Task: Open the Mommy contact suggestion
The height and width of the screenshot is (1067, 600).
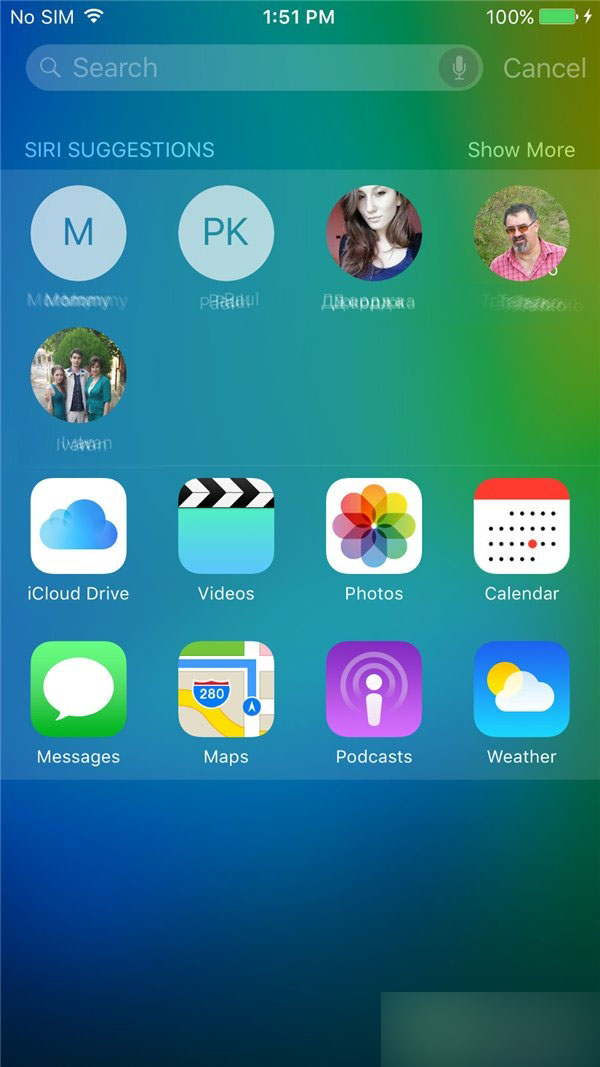Action: pyautogui.click(x=78, y=233)
